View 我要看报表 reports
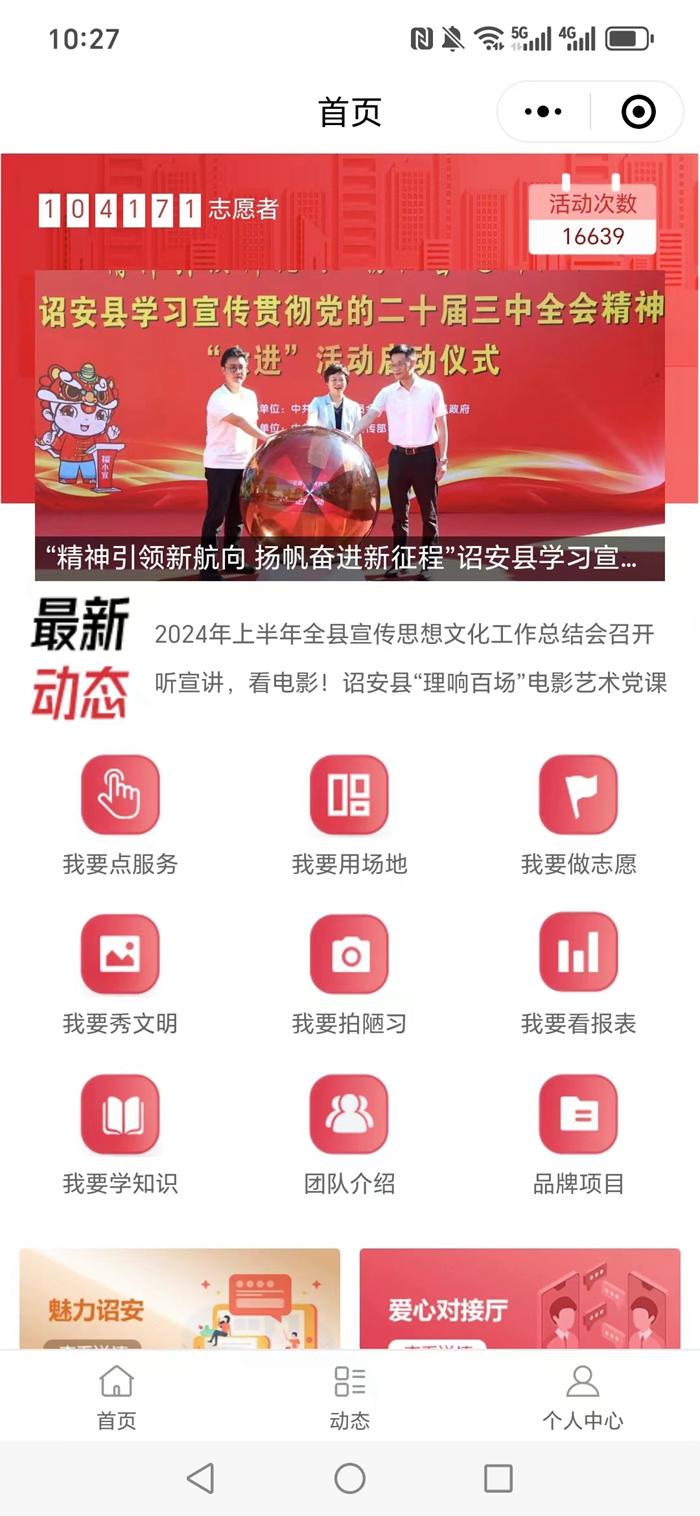Image resolution: width=700 pixels, height=1516 pixels. 578,955
